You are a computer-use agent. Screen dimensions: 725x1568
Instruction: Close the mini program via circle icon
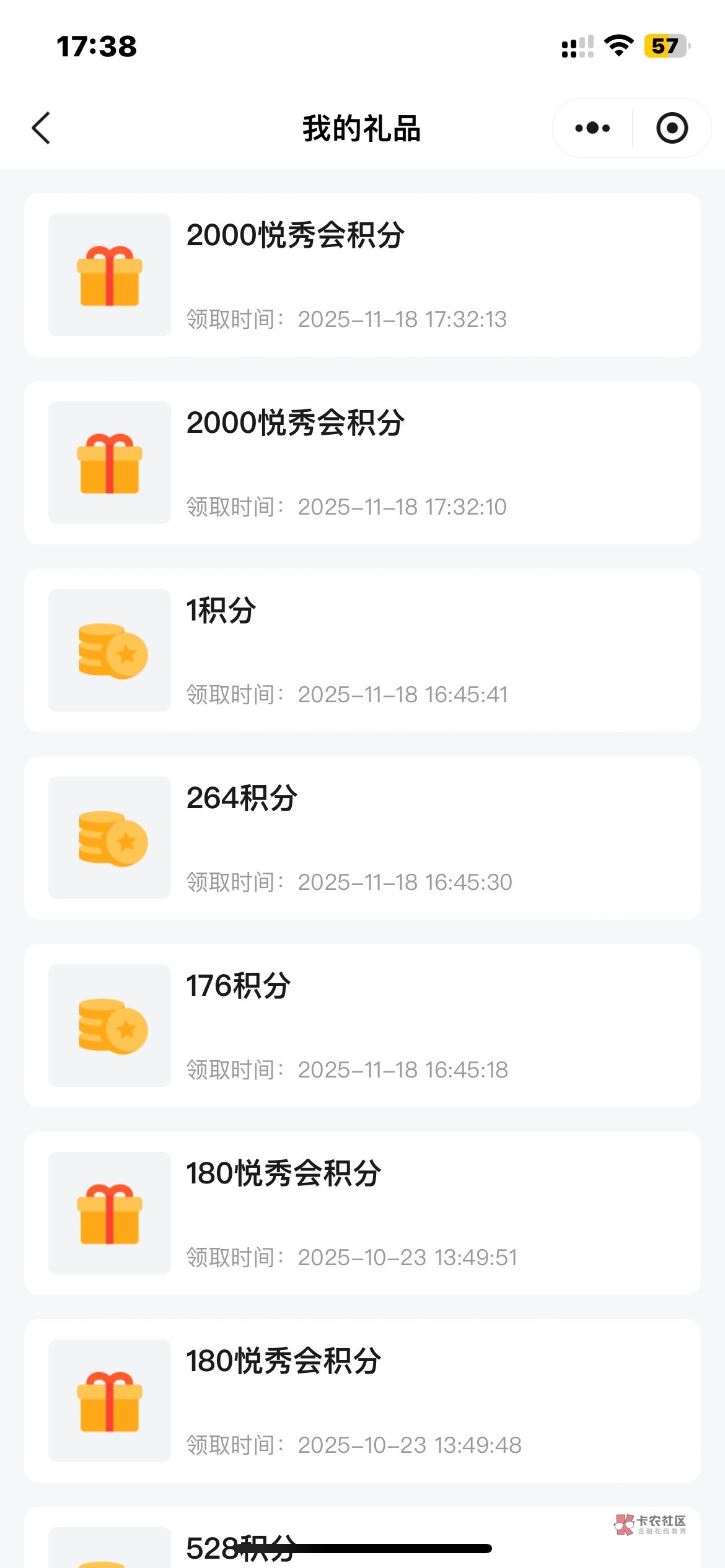(672, 128)
